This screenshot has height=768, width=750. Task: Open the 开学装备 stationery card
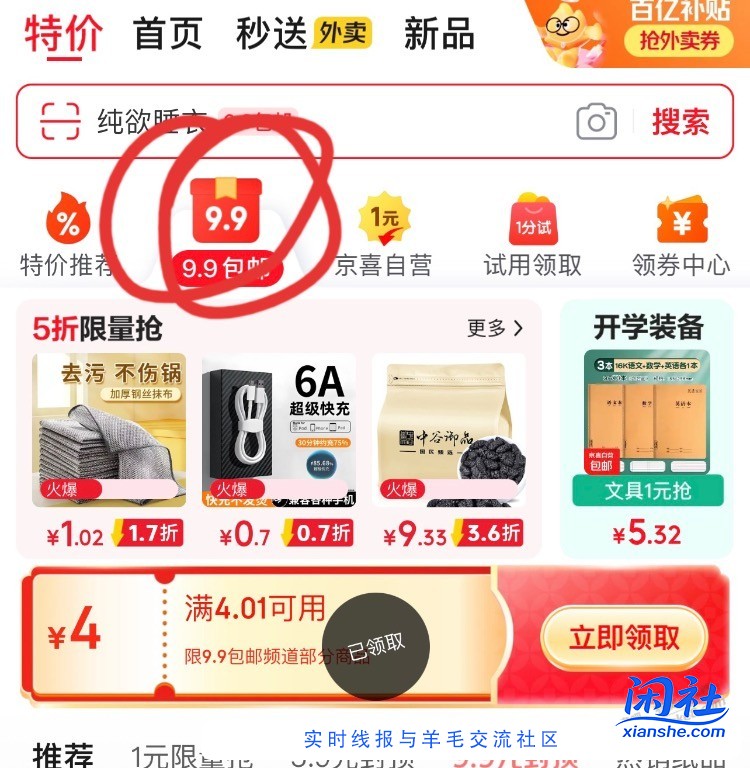point(647,430)
